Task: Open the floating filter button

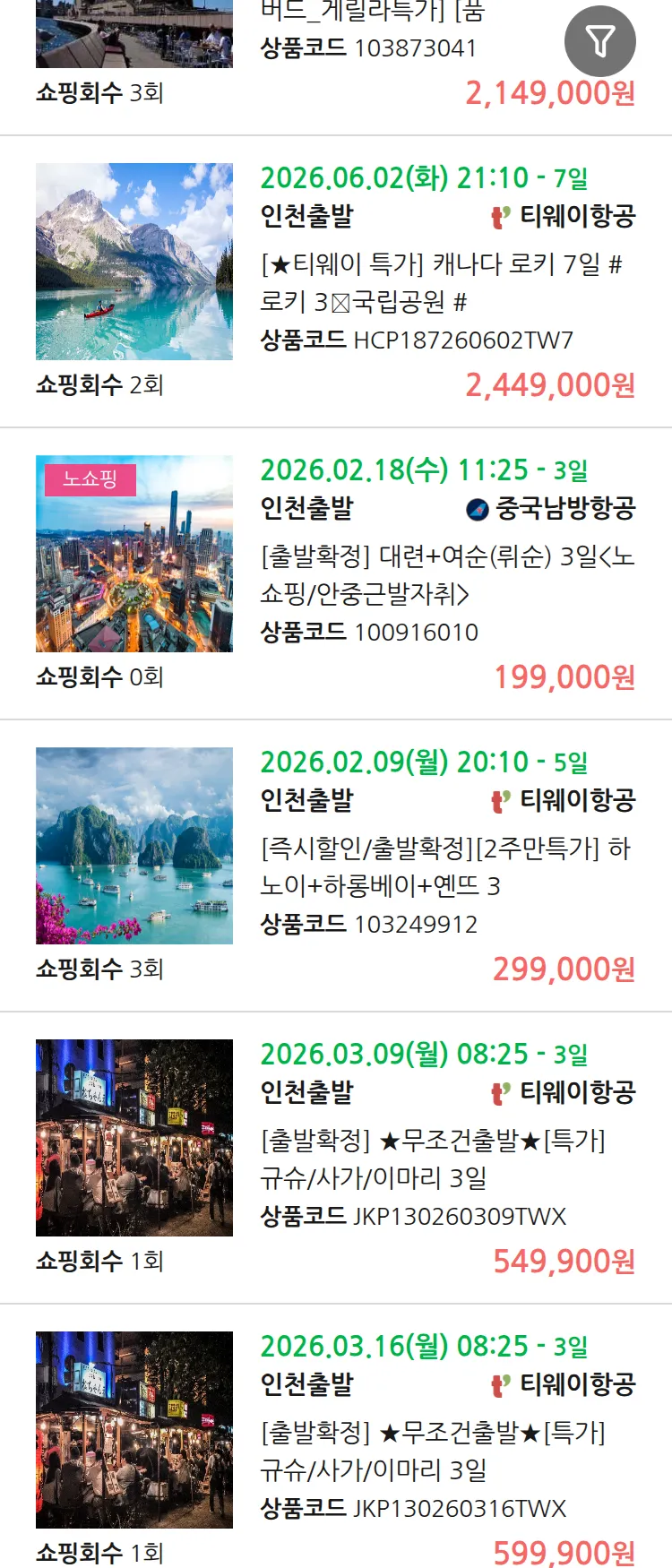Action: click(599, 41)
